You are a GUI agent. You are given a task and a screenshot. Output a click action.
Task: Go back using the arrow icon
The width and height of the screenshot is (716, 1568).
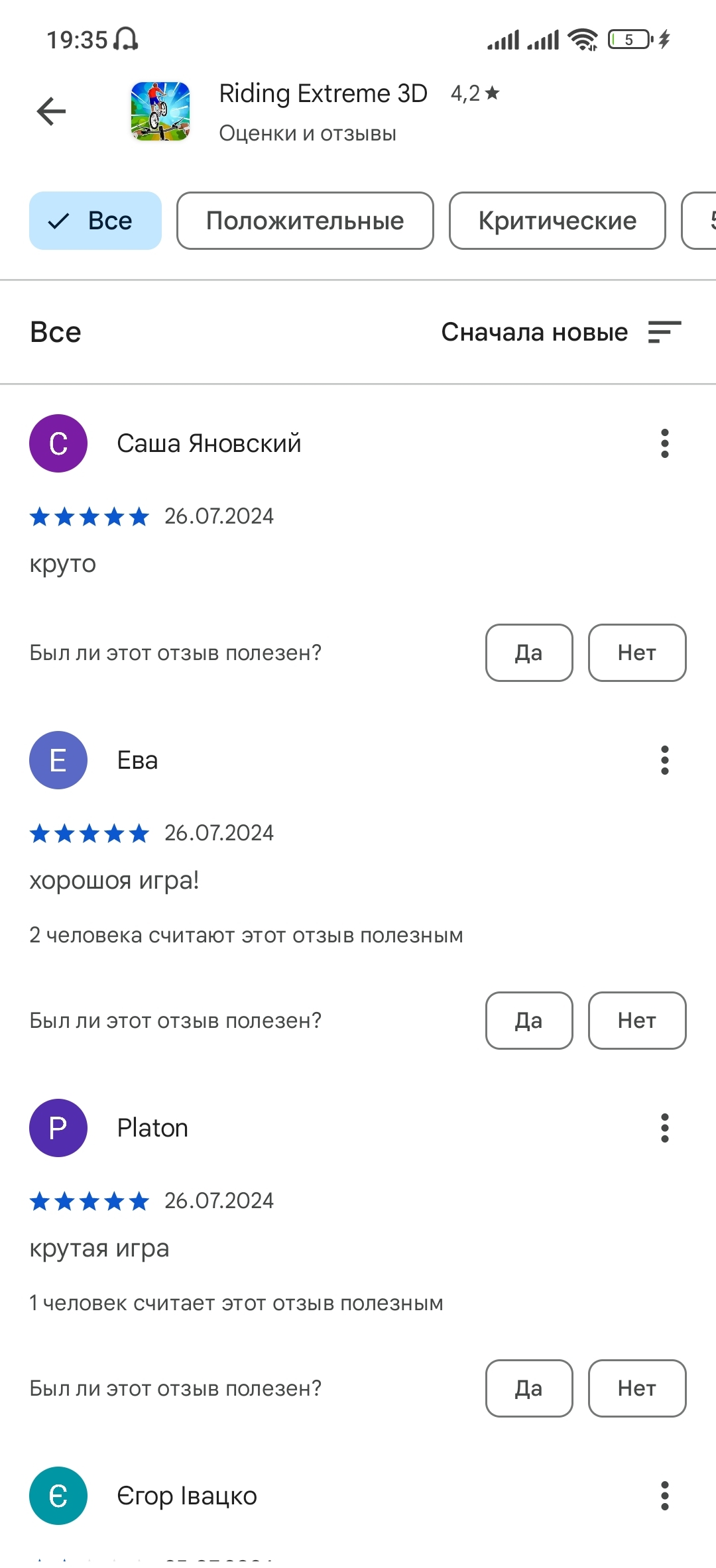coord(51,111)
